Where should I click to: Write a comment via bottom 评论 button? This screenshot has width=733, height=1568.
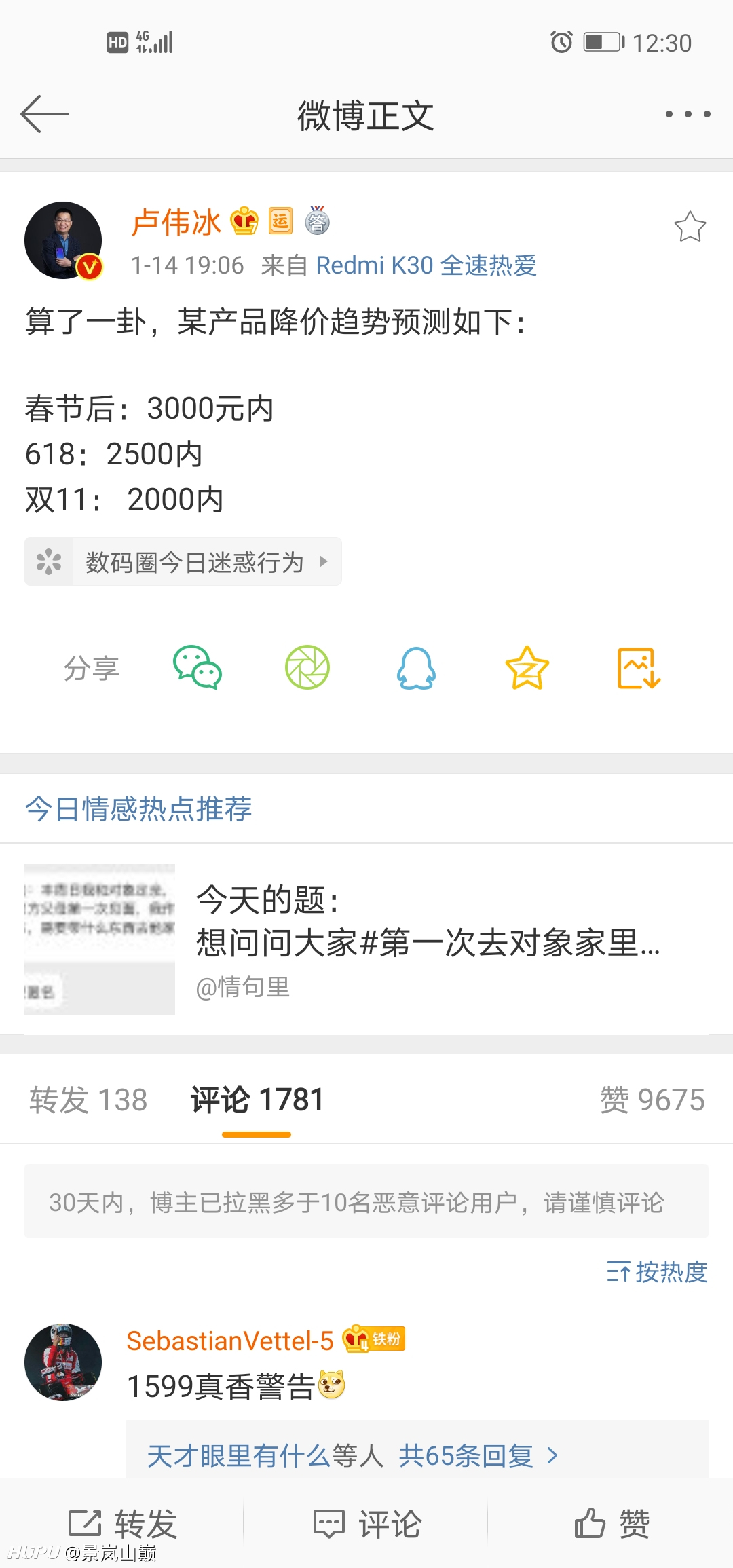point(366,1524)
